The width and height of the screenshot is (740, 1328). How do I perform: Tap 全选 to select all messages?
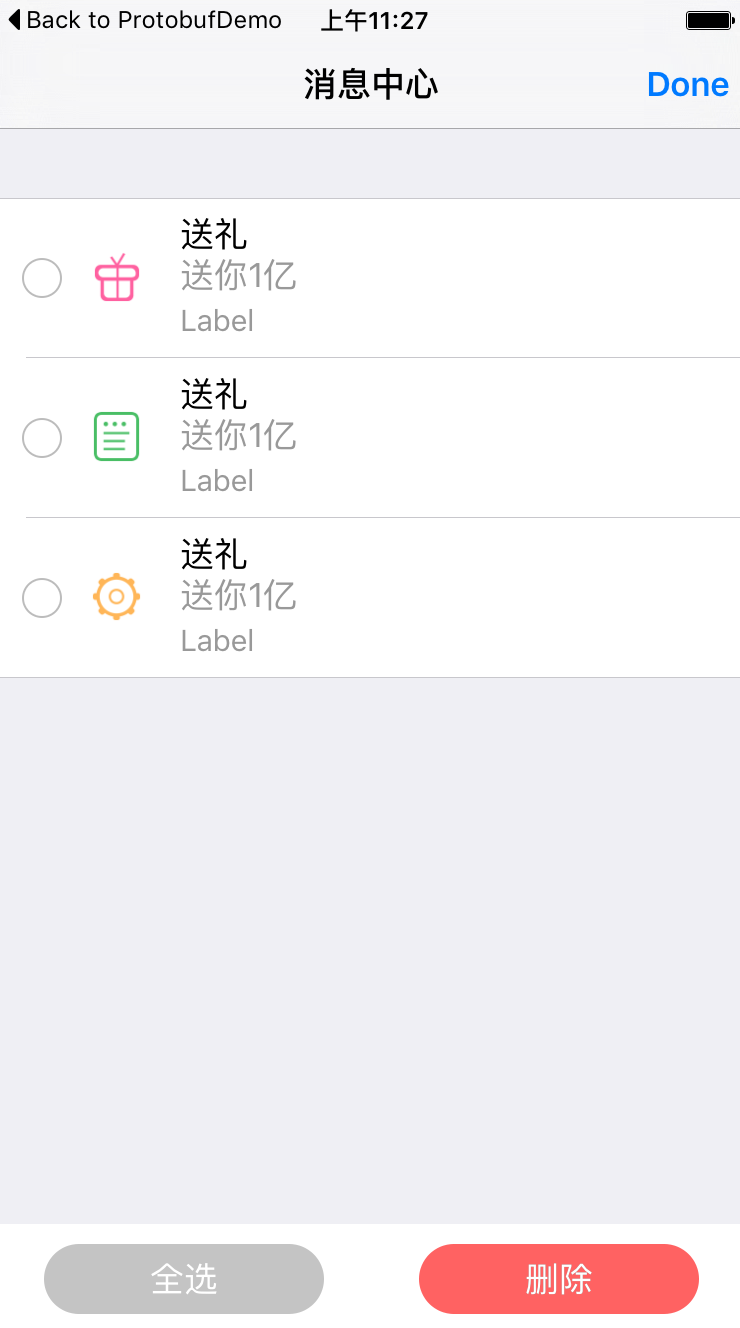(184, 1278)
